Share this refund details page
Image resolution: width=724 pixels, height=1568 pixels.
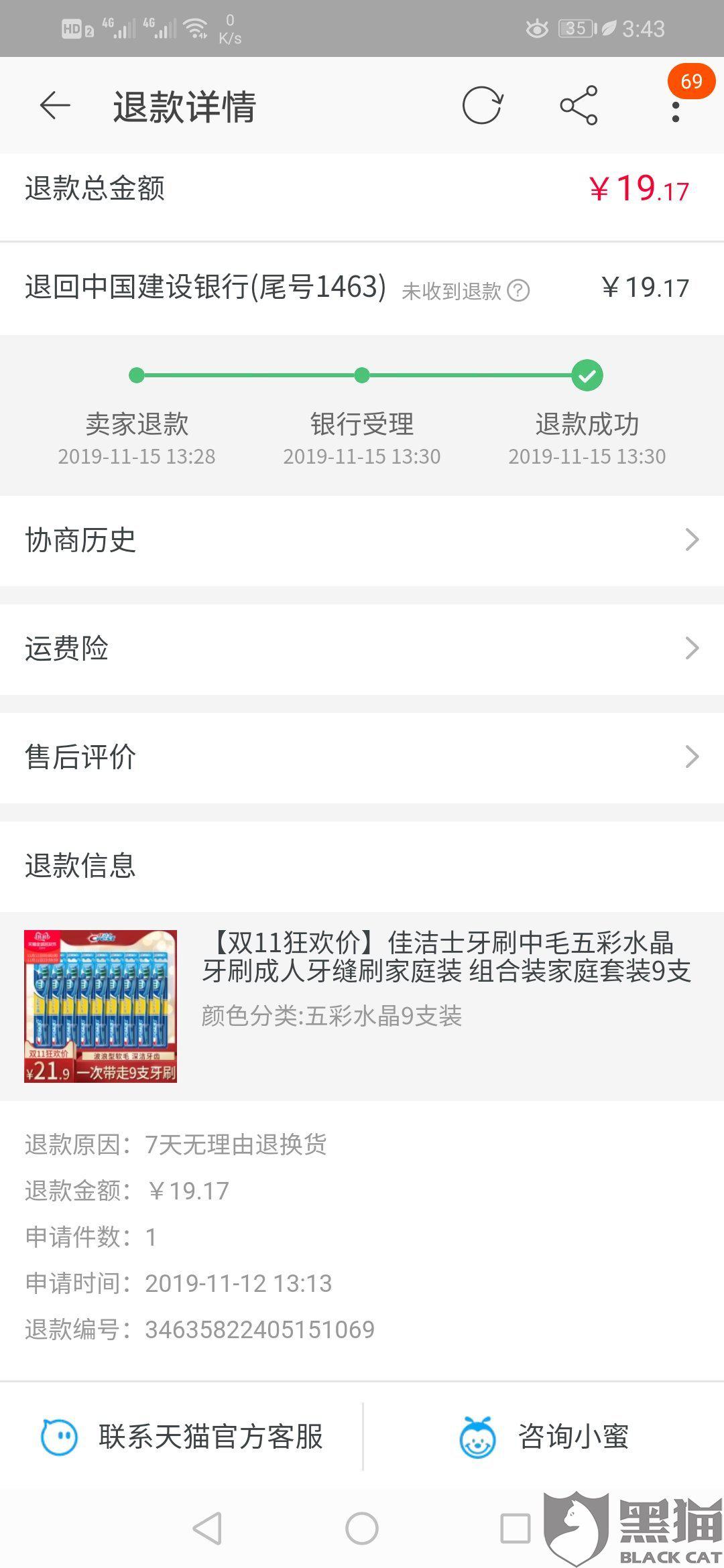[579, 106]
